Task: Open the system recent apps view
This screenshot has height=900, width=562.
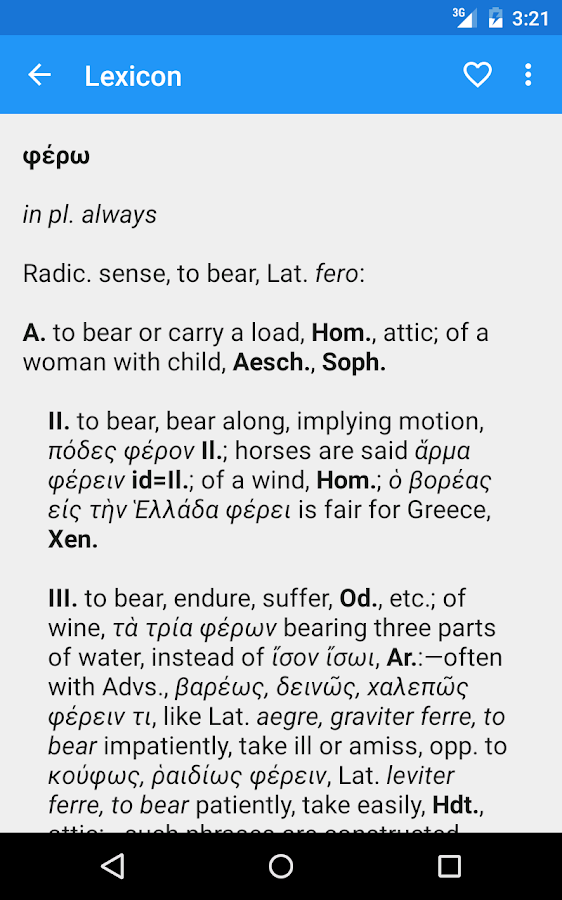Action: (449, 866)
